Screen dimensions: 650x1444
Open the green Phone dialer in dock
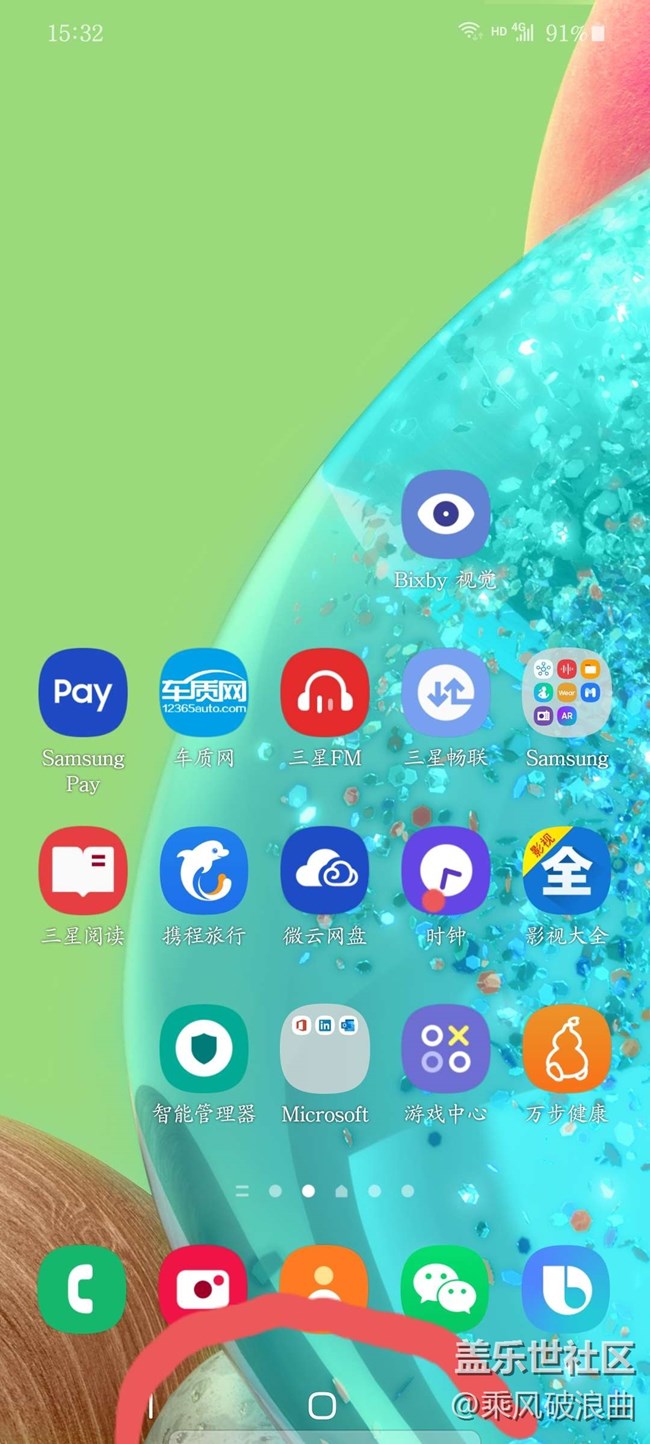82,1288
